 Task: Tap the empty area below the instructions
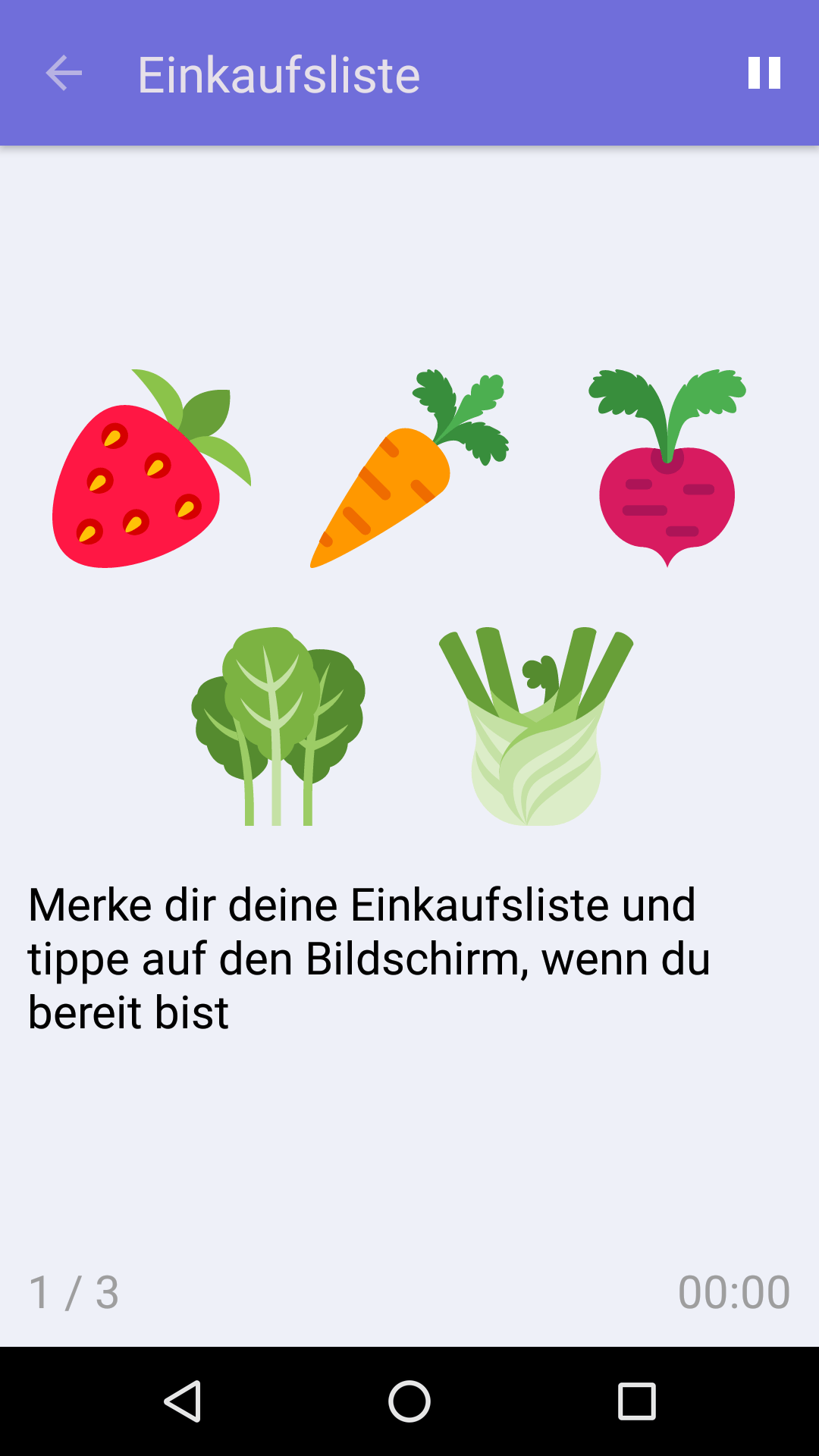pos(409,1137)
